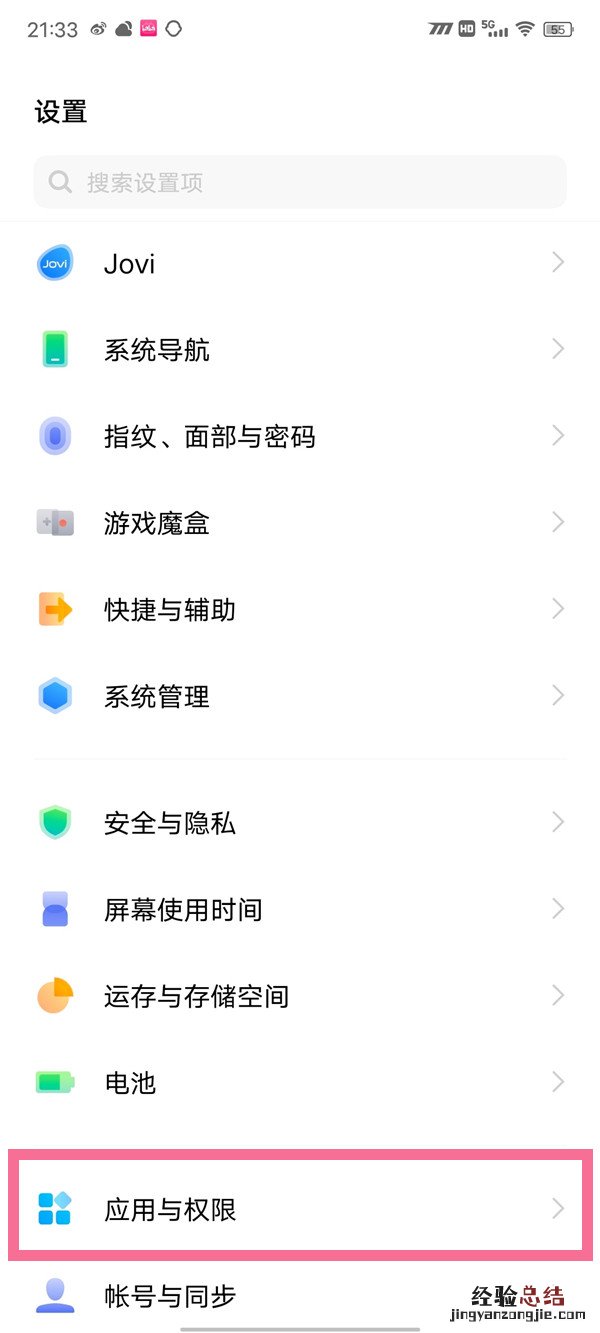The width and height of the screenshot is (600, 1333).
Task: Open 系统管理
Action: click(x=300, y=696)
